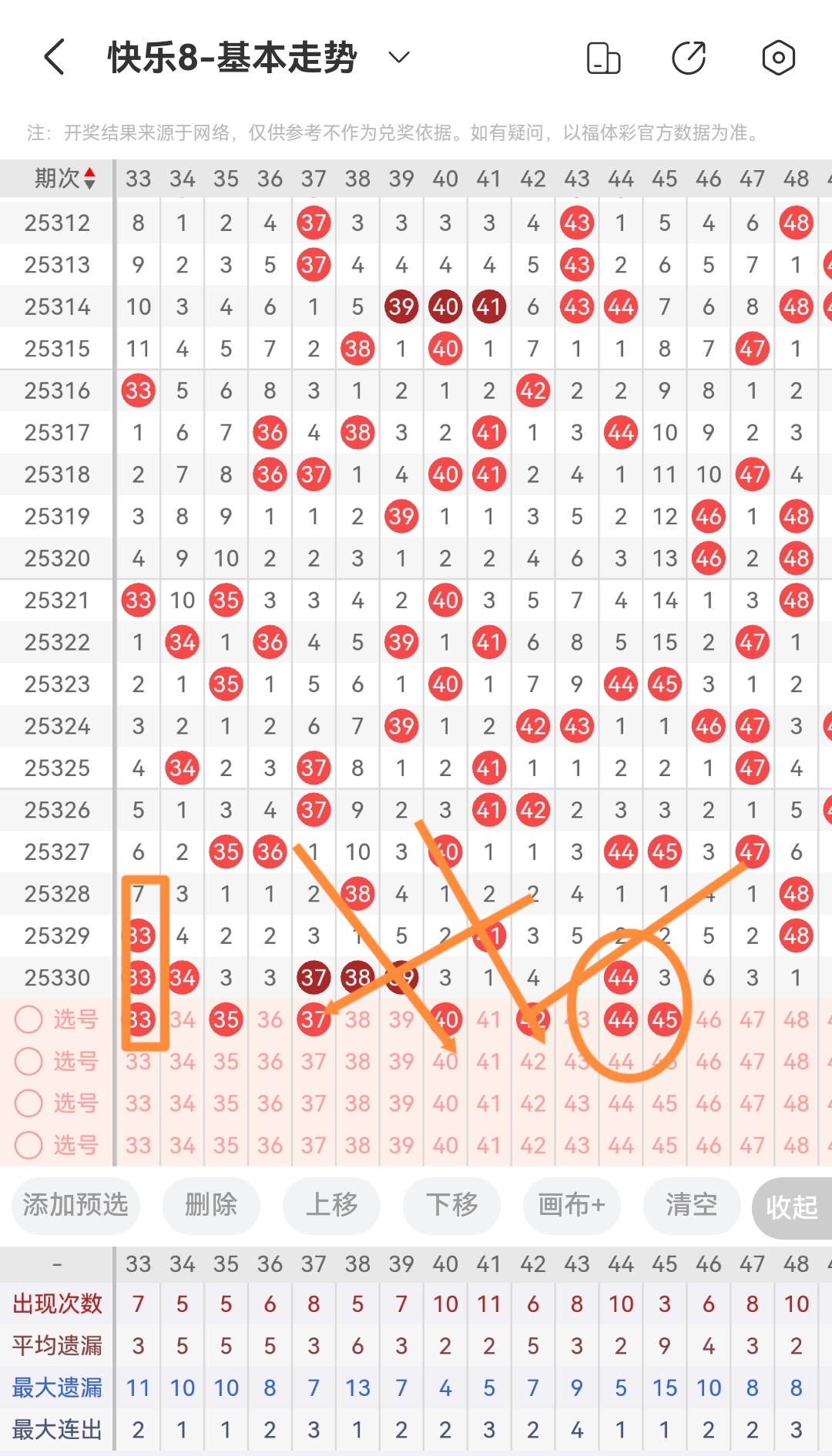Go back using the top-left arrow
This screenshot has height=1456, width=832.
point(54,58)
